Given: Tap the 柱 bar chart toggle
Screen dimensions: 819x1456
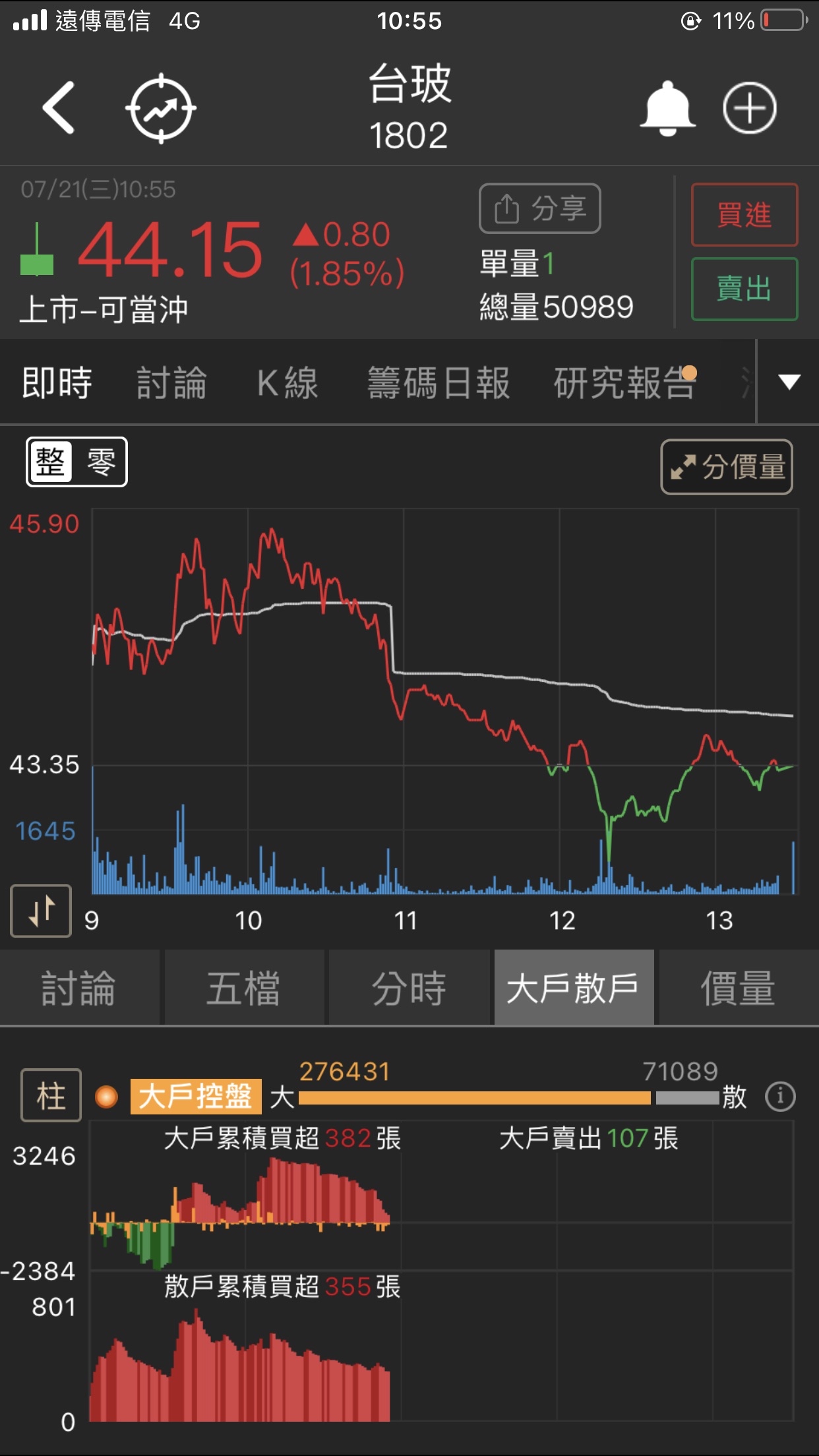Looking at the screenshot, I should pyautogui.click(x=51, y=1095).
